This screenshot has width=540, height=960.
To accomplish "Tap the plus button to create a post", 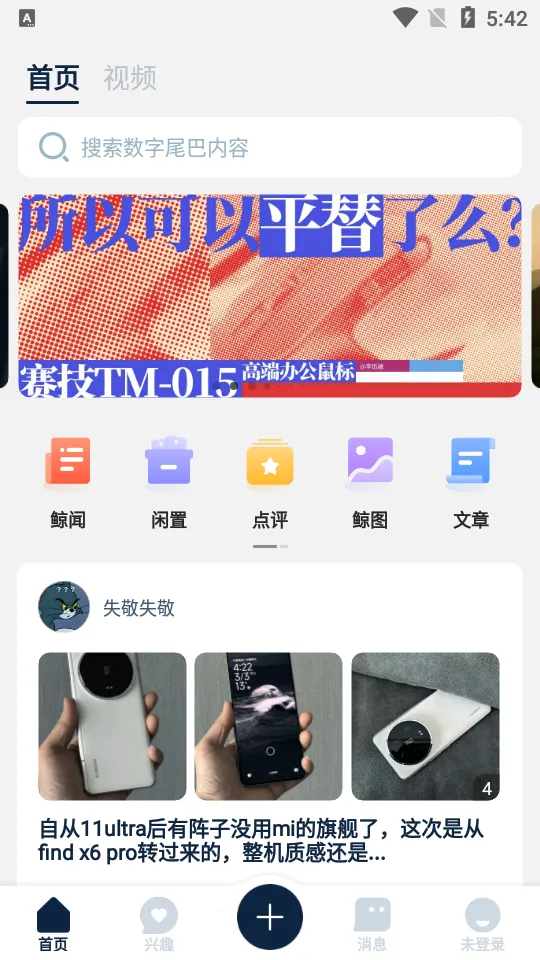I will point(270,917).
